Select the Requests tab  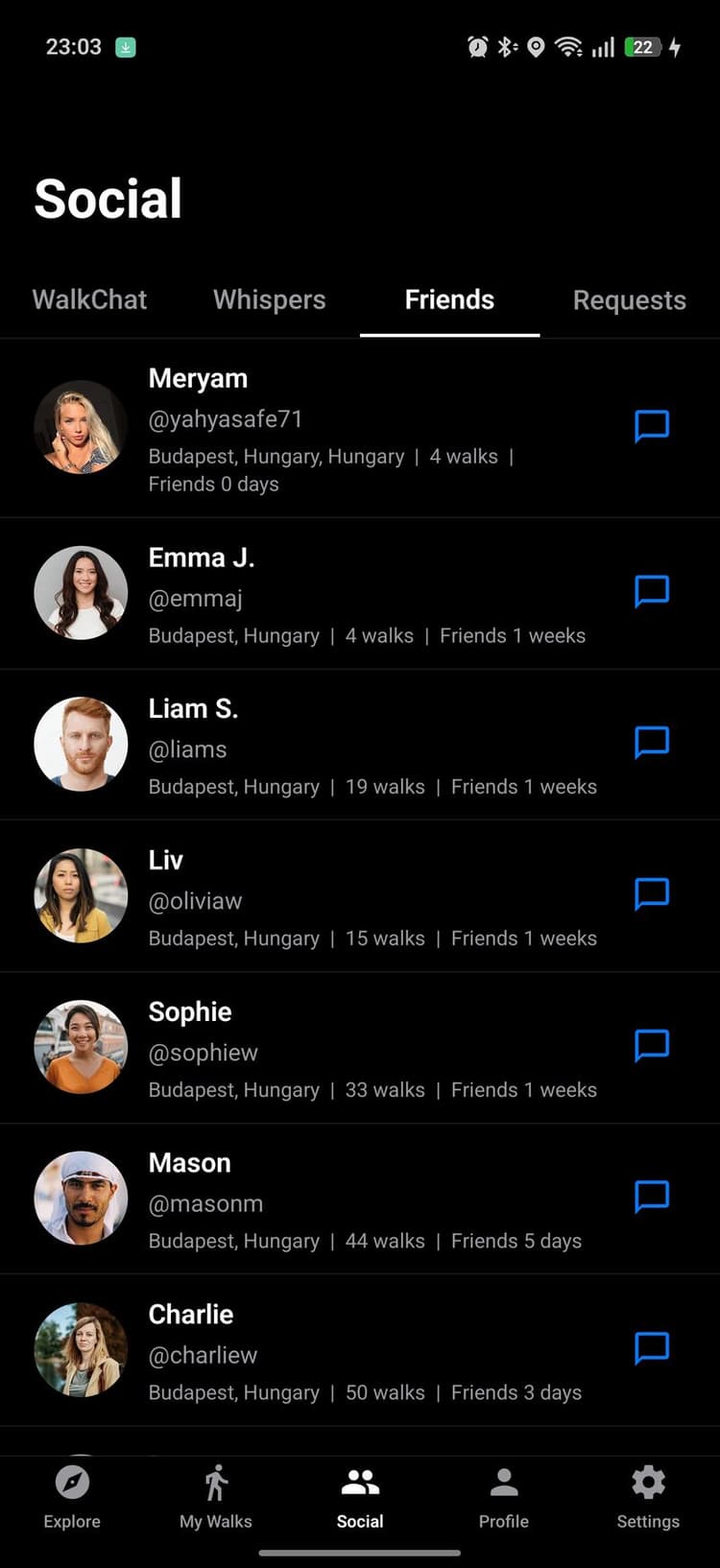click(629, 299)
